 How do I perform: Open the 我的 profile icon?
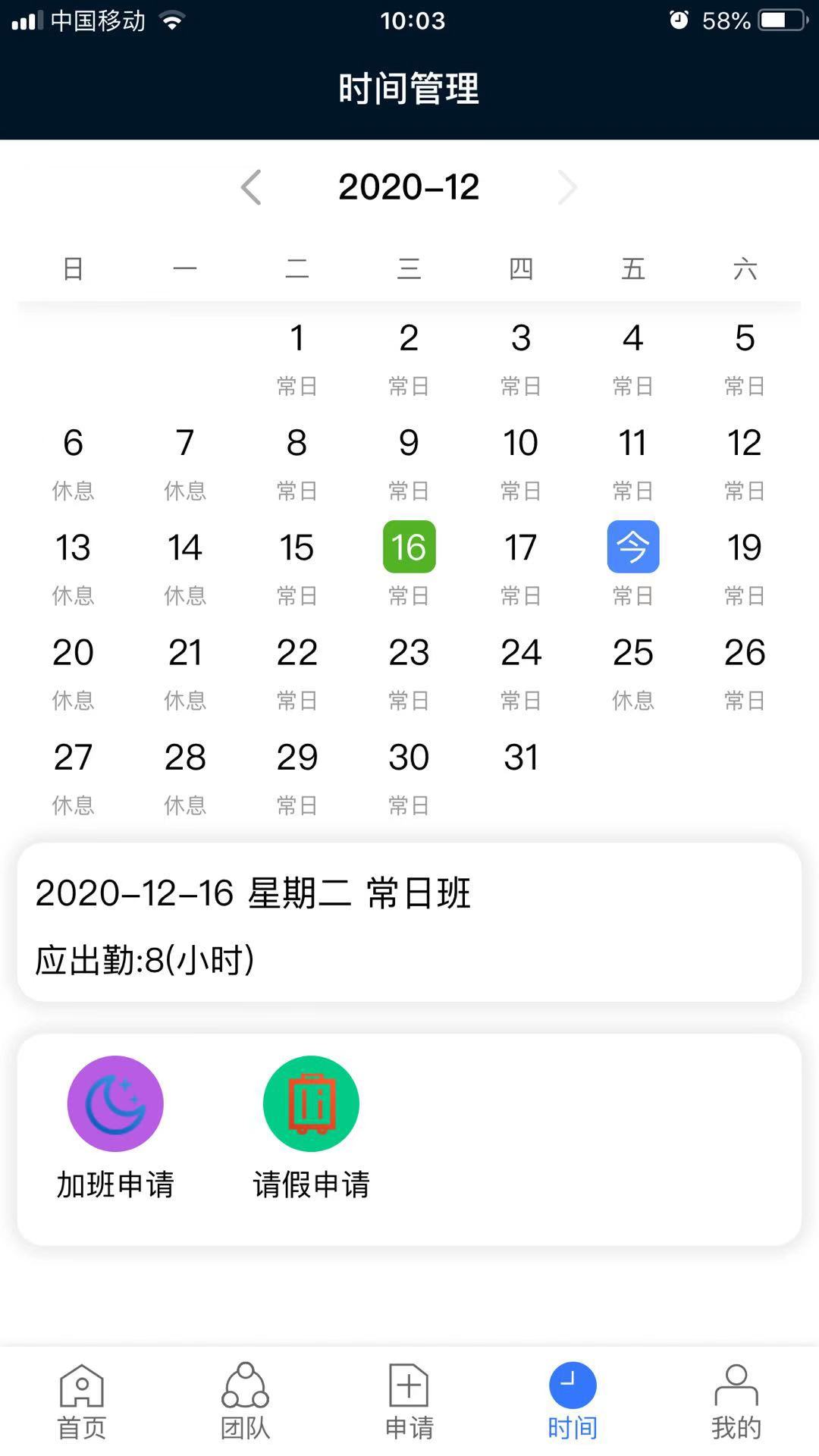click(736, 1388)
